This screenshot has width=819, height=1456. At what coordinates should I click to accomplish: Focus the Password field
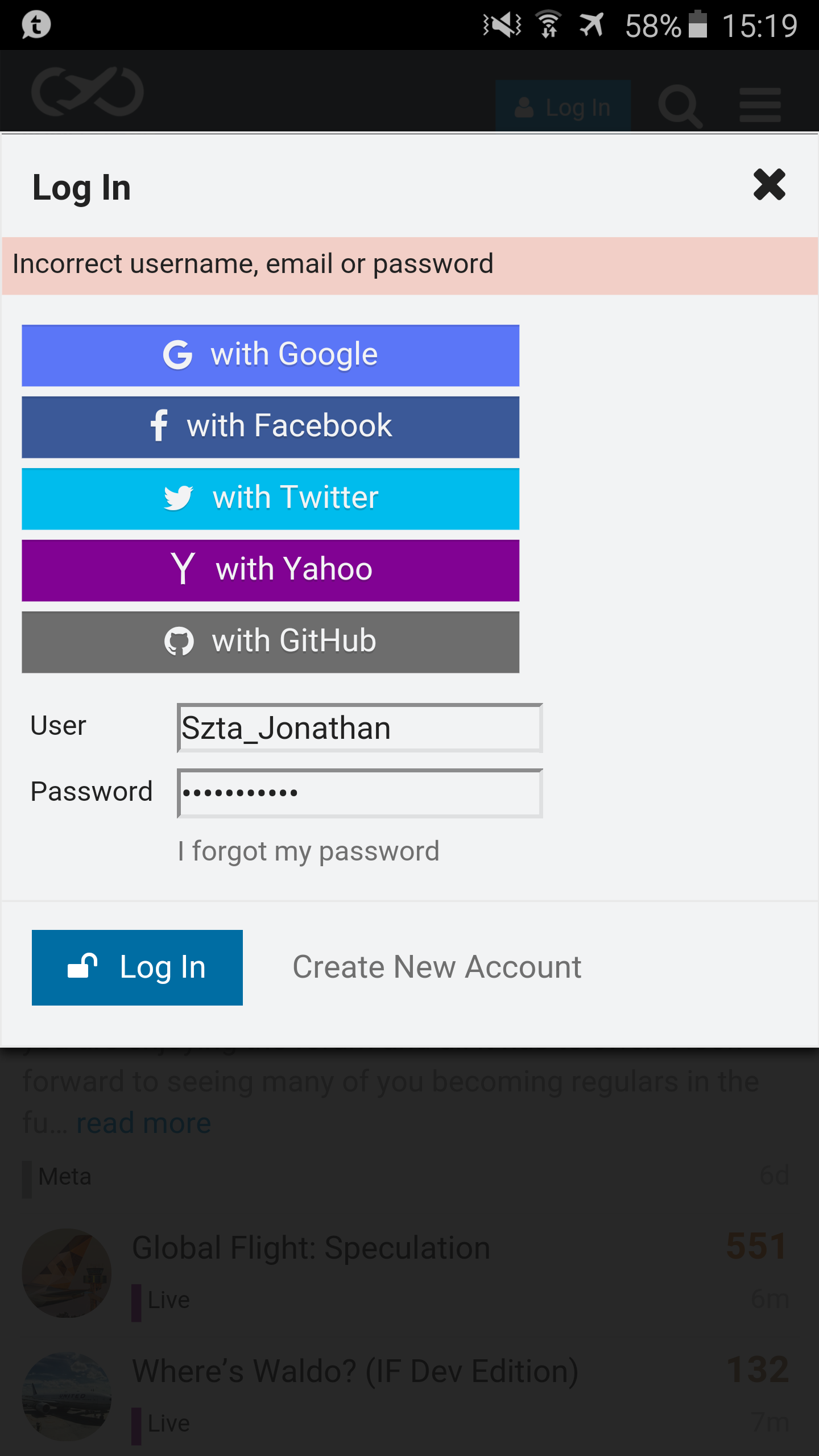(x=359, y=793)
